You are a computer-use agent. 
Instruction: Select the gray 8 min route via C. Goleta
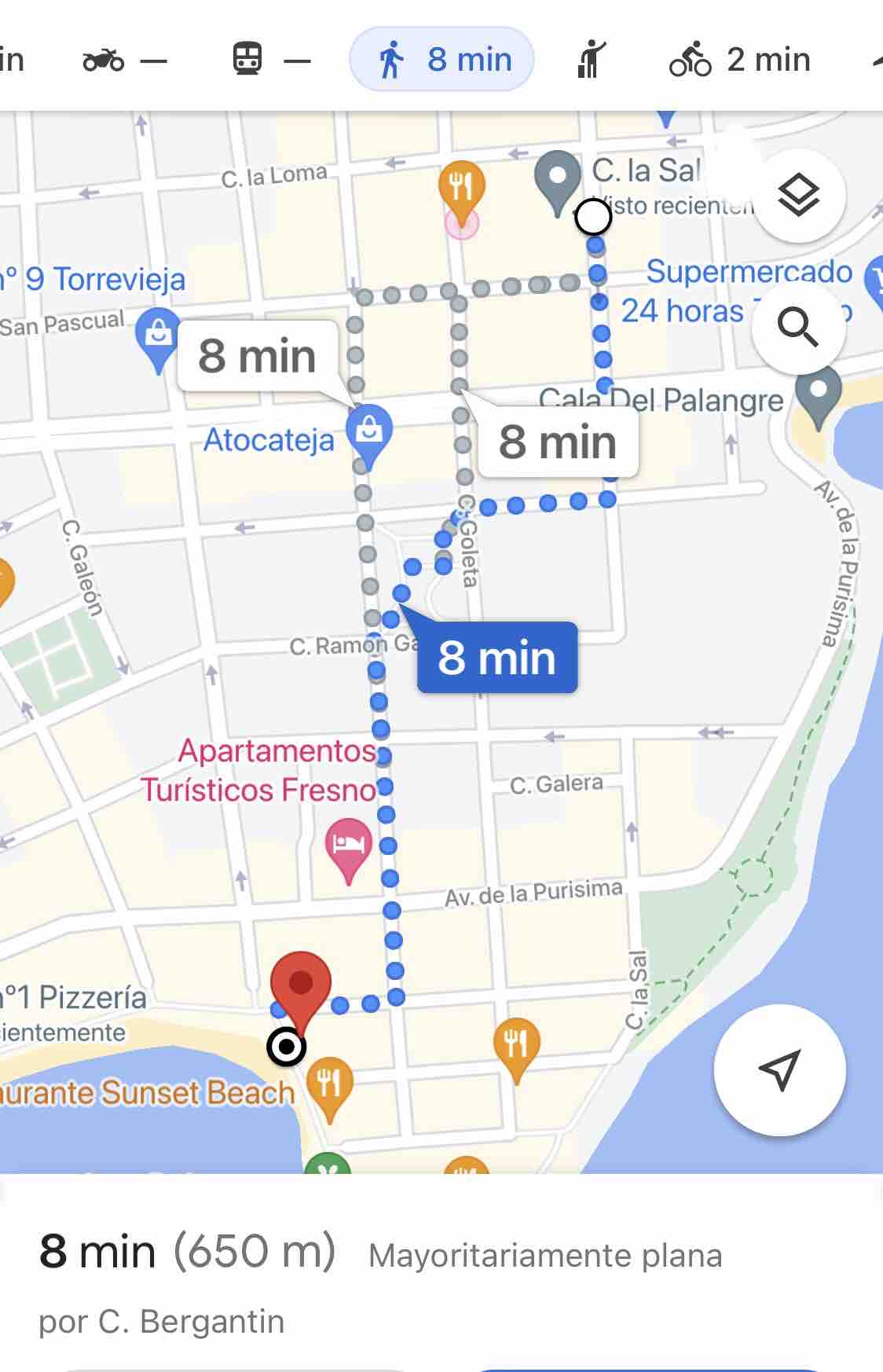point(558,442)
